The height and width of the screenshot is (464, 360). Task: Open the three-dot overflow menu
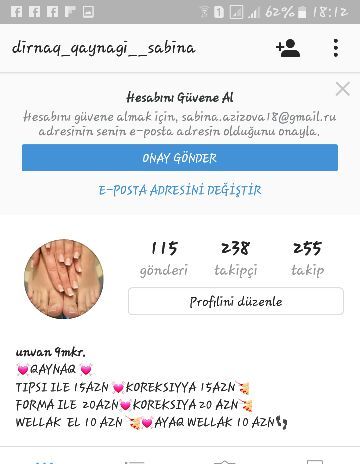coord(336,48)
